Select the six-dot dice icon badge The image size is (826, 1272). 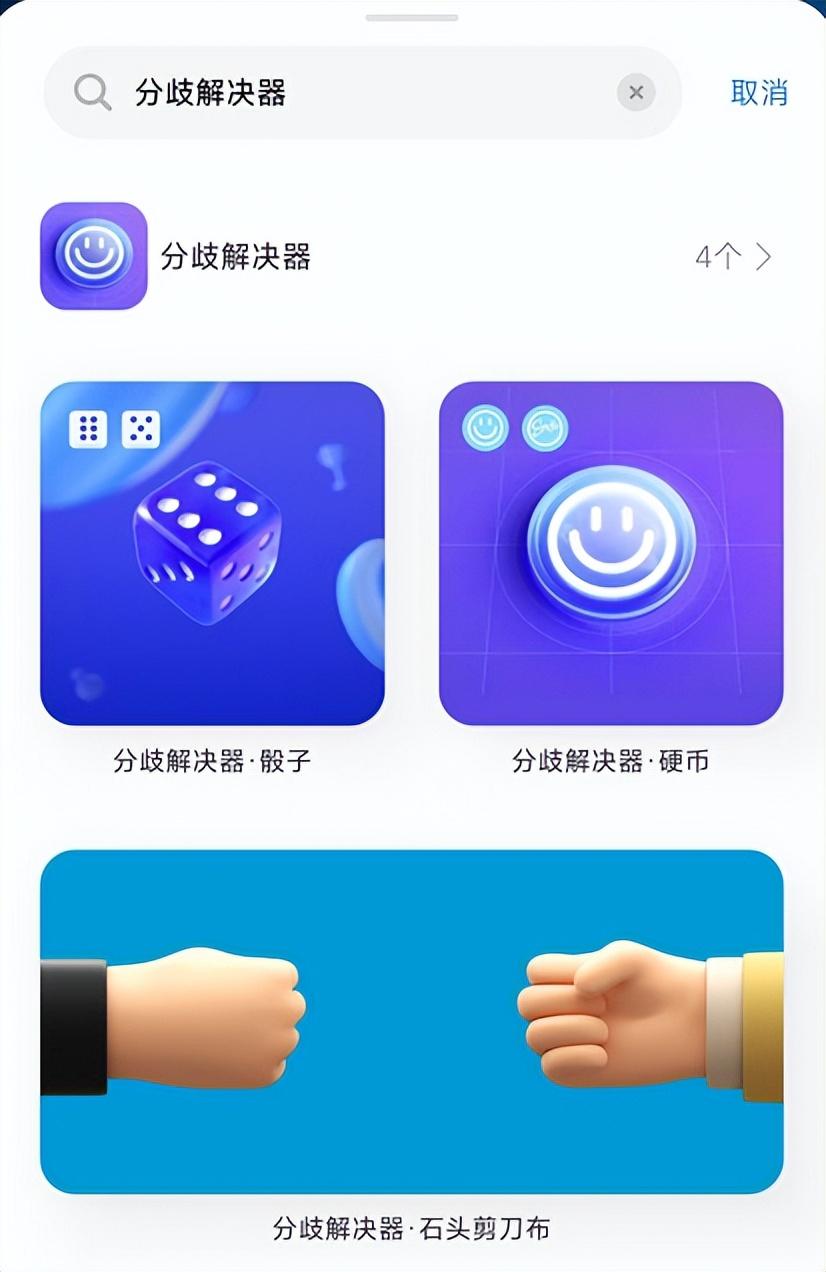[88, 427]
